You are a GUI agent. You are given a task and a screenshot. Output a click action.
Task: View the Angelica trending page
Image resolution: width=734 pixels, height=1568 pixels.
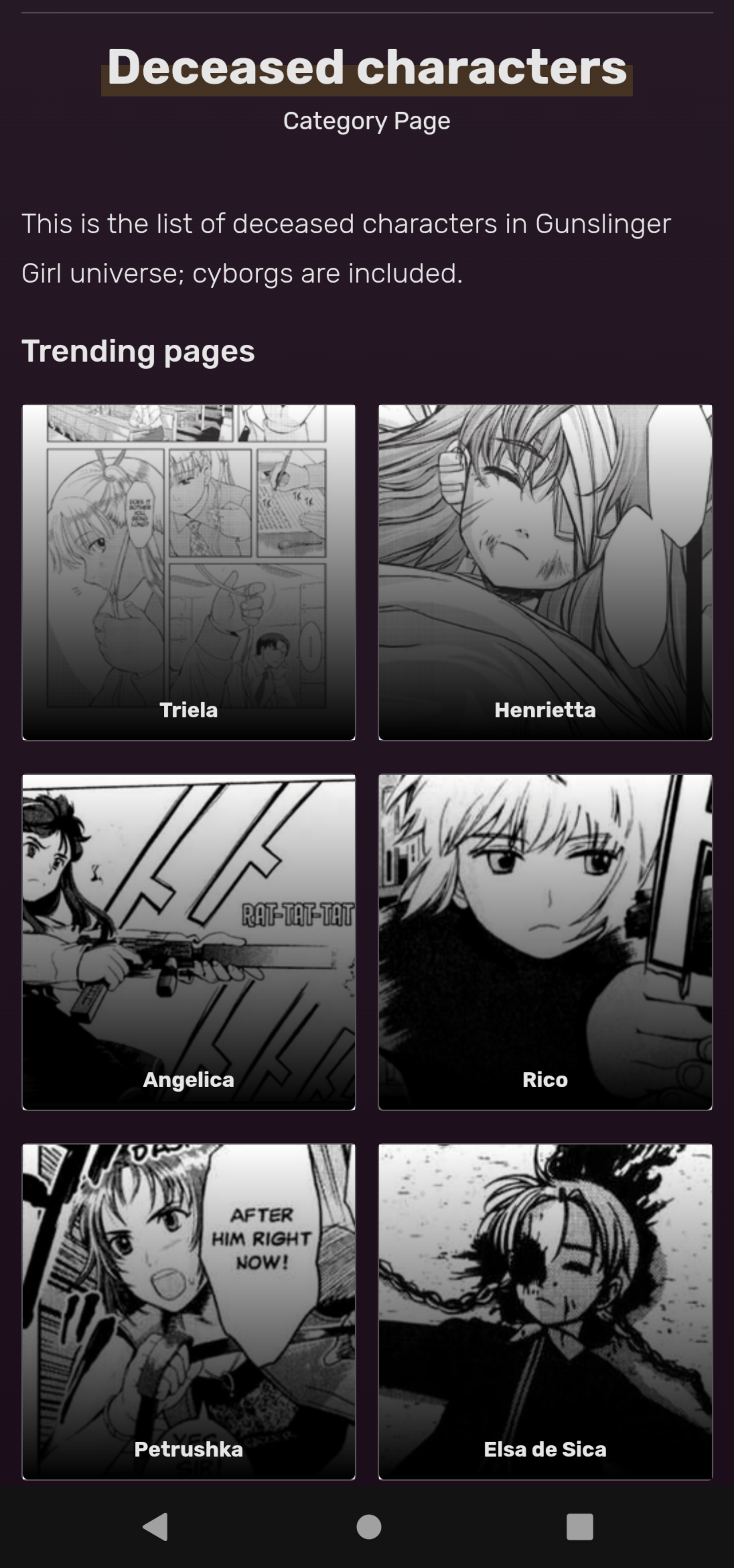tap(189, 942)
